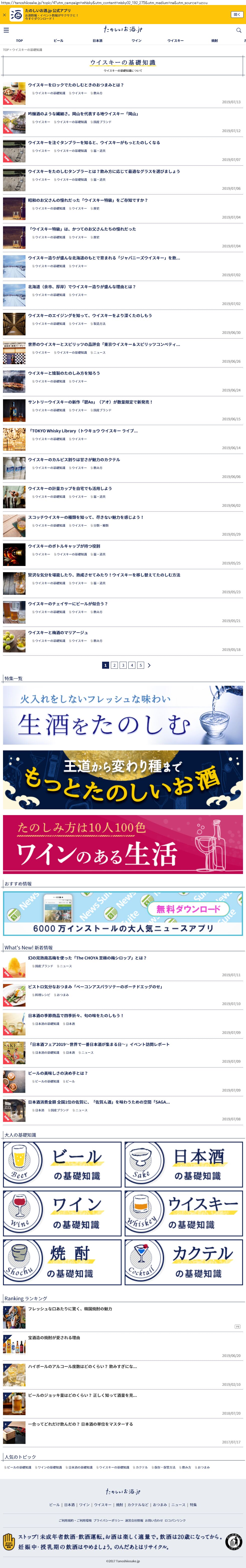Open the hamburger menu
Screen dimensions: 246x1568
(6, 30)
